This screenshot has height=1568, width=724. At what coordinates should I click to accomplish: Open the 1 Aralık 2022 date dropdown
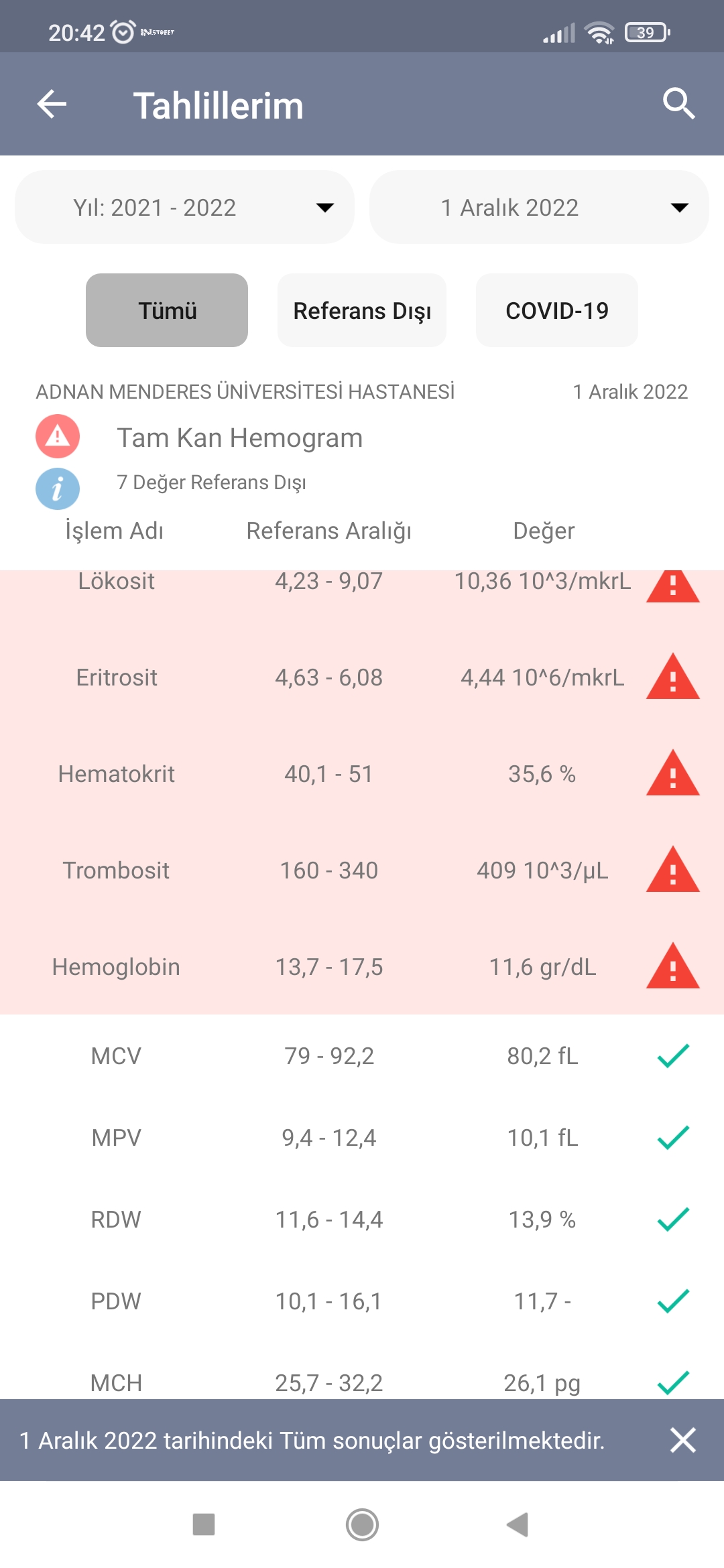click(539, 207)
